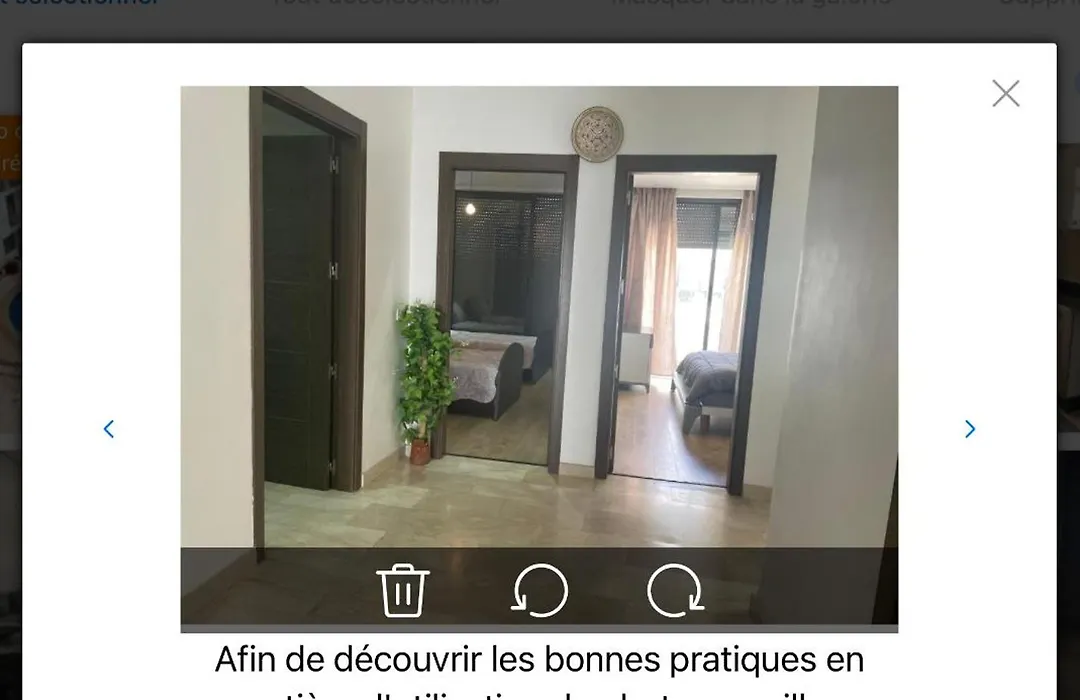Screen dimensions: 1080x700
Task: Rotate the photo clockwise
Action: click(x=675, y=590)
